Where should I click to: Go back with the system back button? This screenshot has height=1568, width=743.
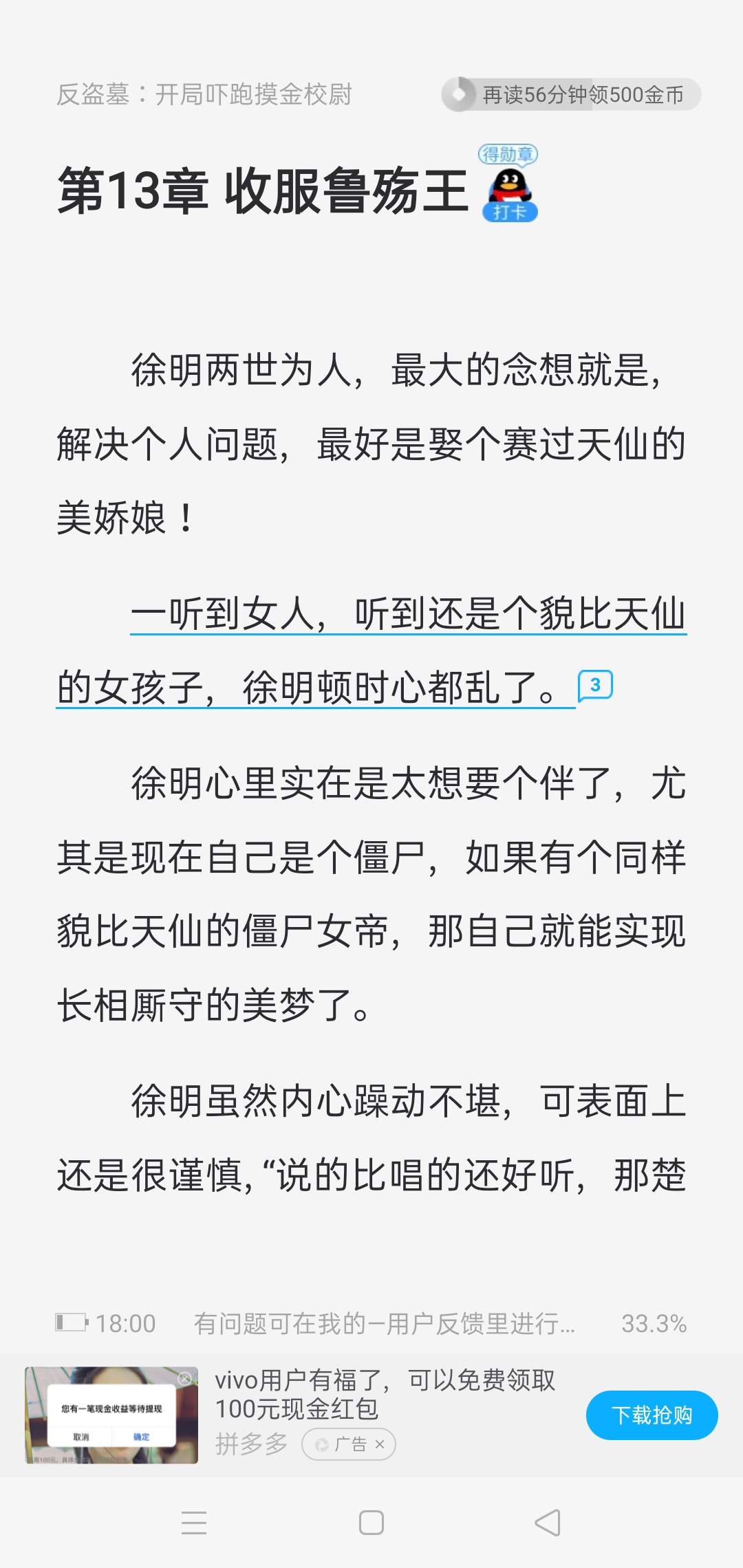548,1523
